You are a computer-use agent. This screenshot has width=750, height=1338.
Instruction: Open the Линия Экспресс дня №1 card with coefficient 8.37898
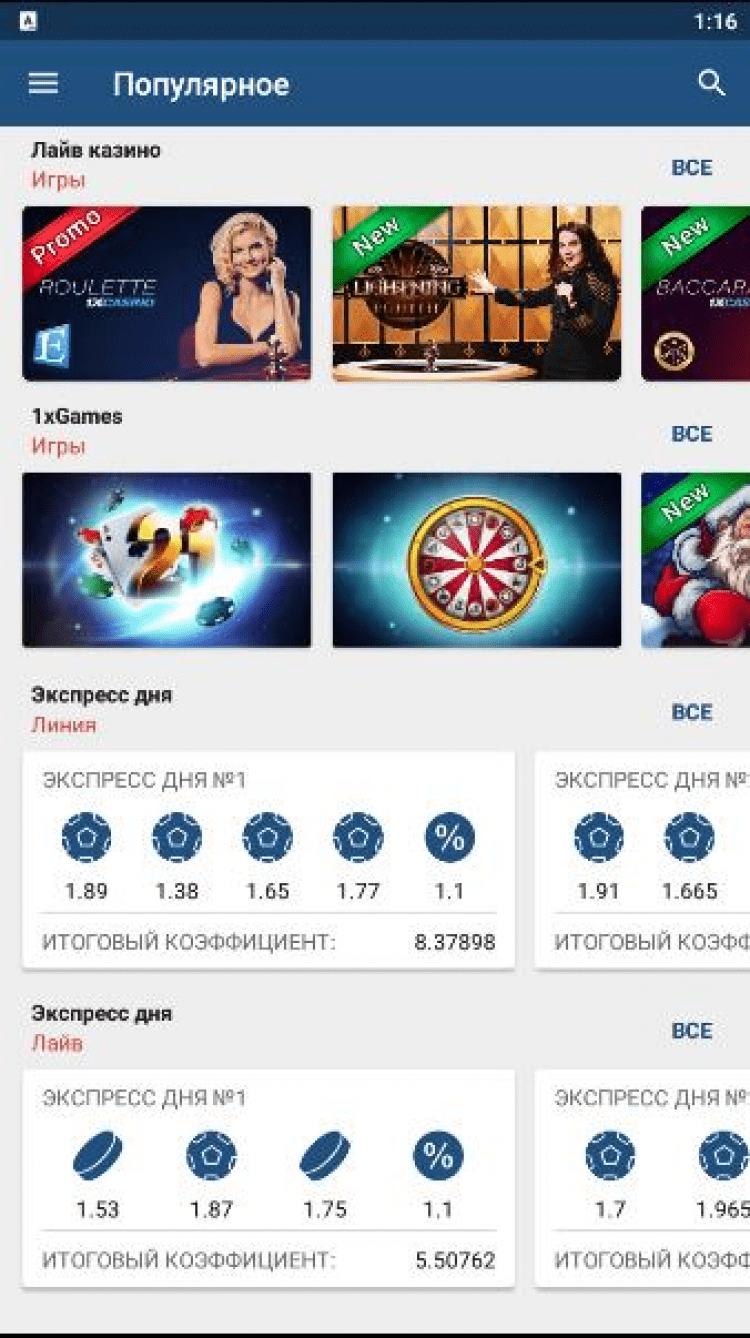click(268, 860)
